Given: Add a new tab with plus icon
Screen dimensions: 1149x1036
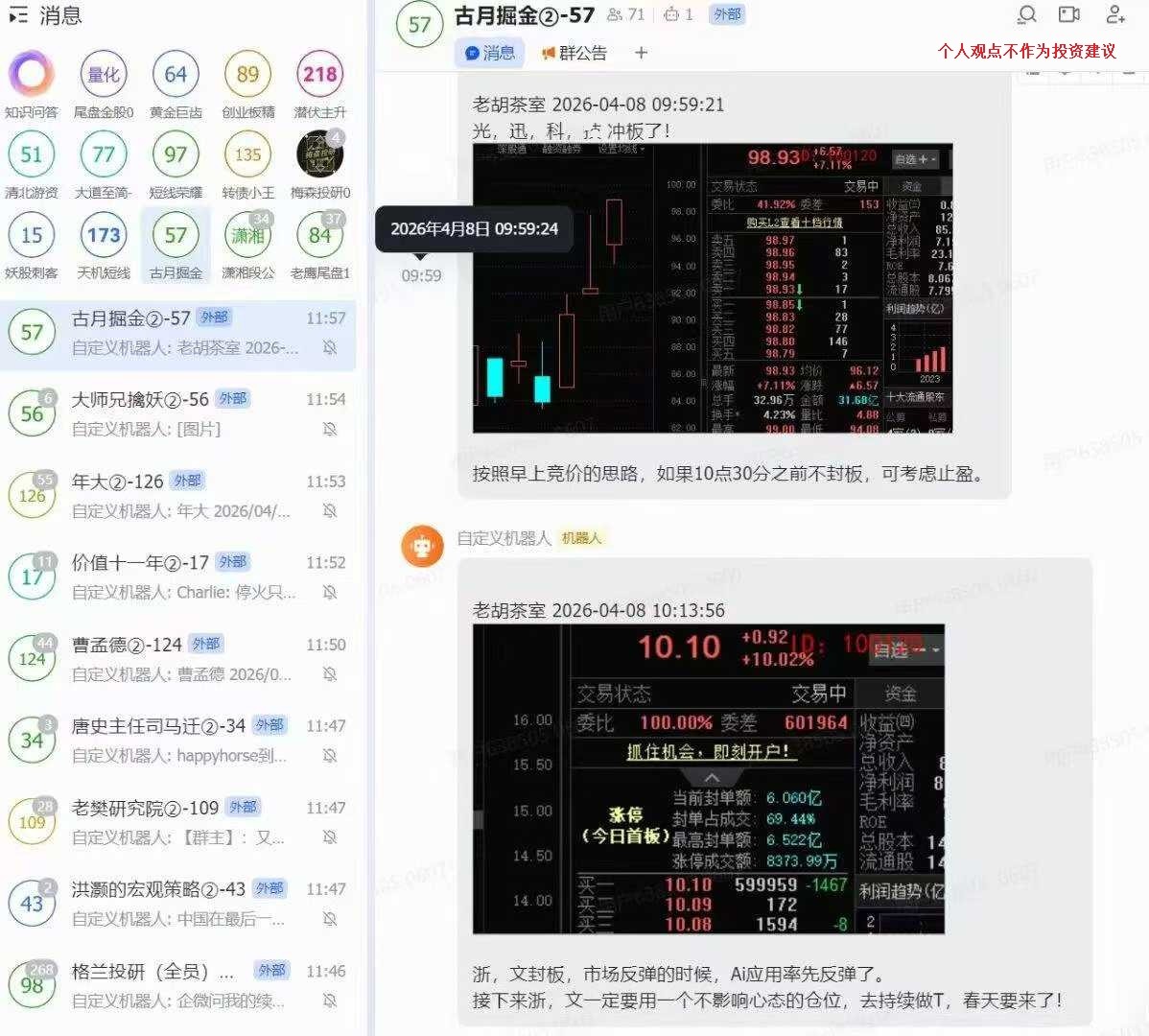Looking at the screenshot, I should [x=641, y=53].
